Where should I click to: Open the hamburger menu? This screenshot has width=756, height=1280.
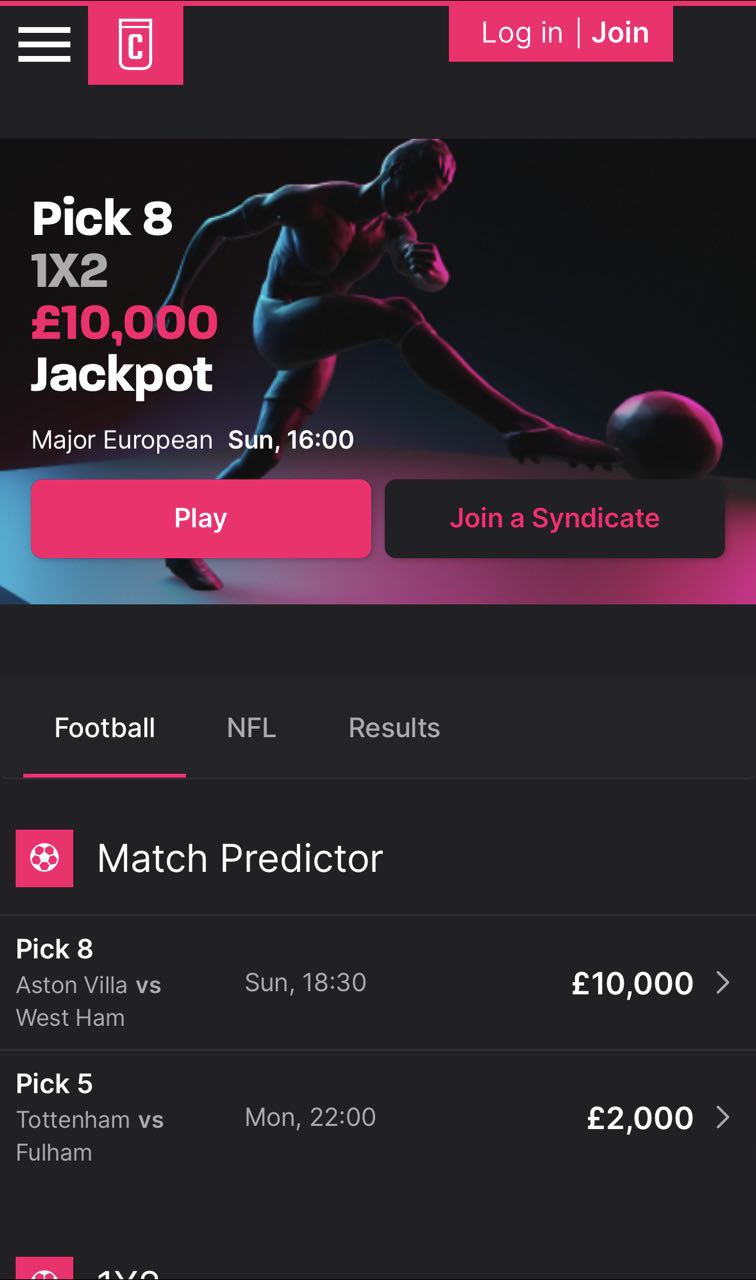pos(44,44)
